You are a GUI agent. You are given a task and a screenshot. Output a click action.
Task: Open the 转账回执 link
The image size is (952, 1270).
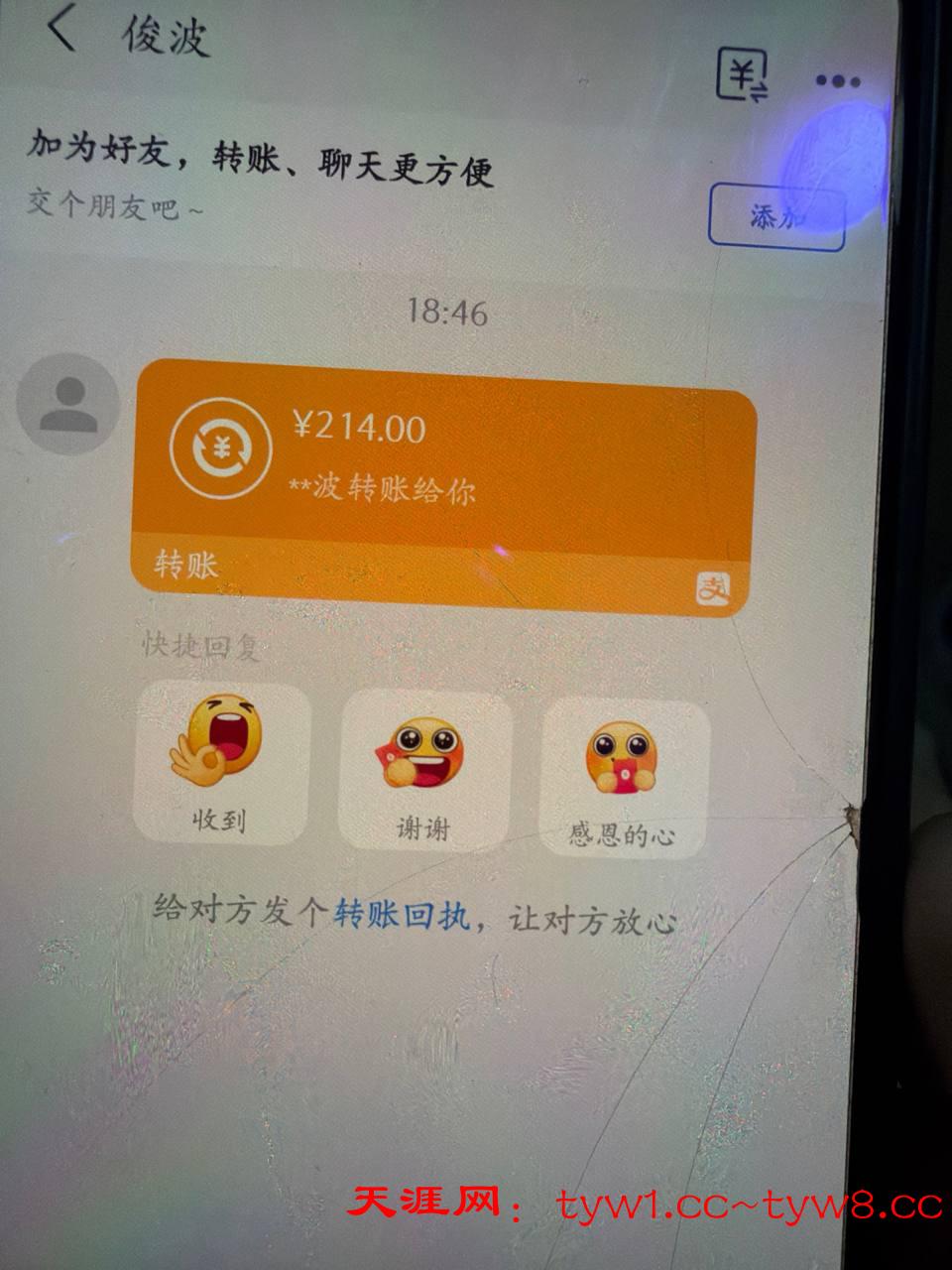click(400, 913)
